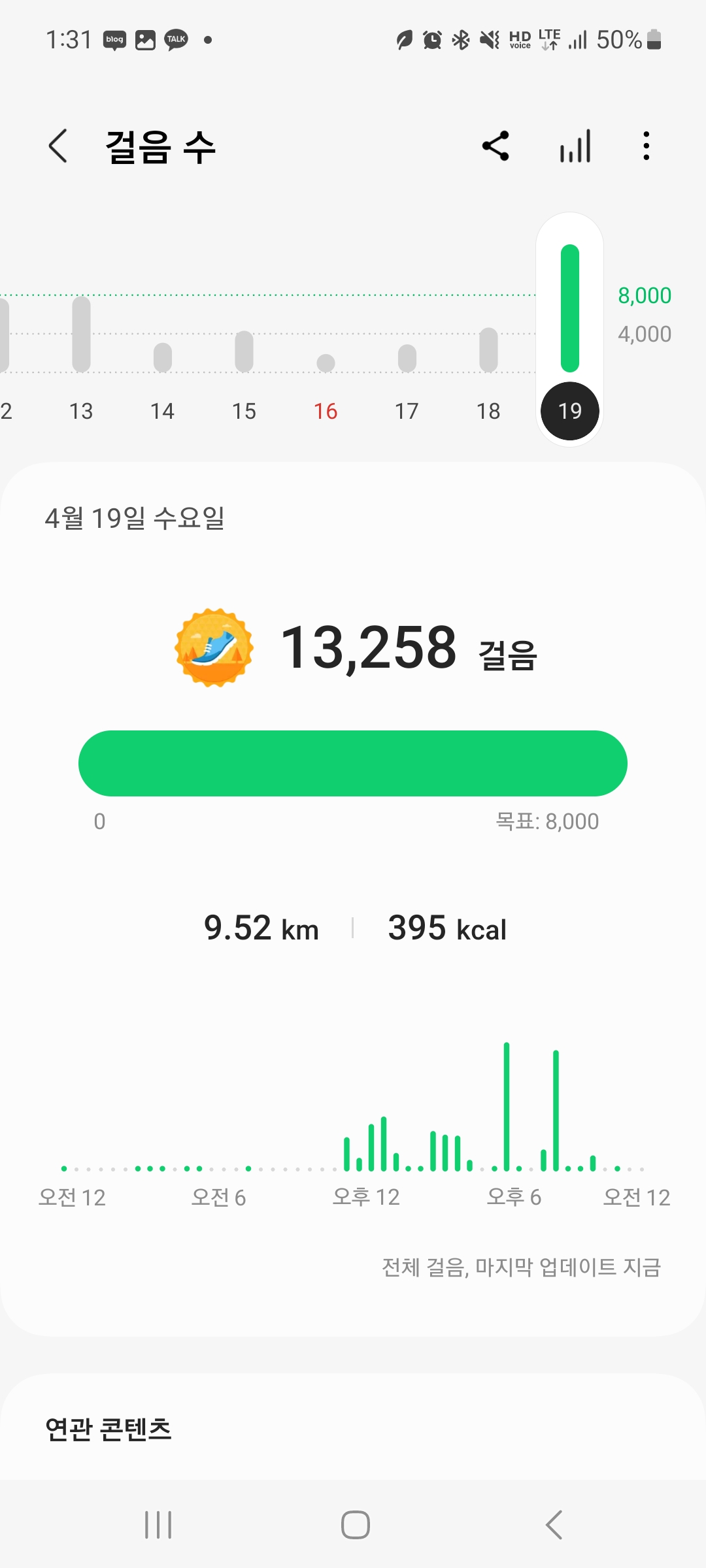Viewport: 706px width, 1568px height.
Task: Share today's step count
Action: pos(496,146)
